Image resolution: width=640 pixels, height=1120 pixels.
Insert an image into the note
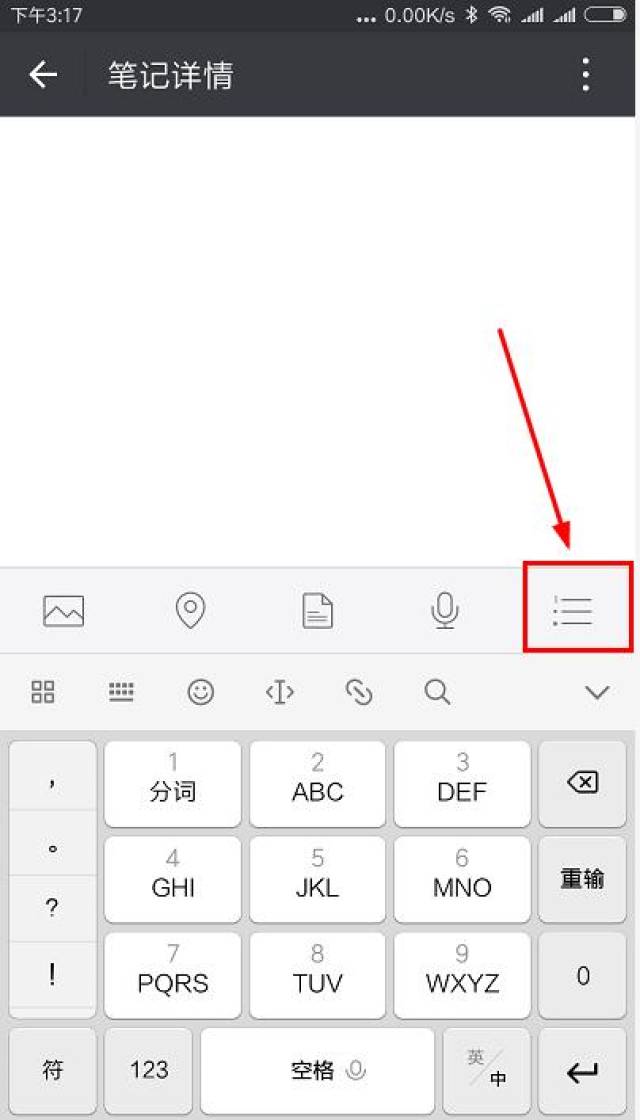click(64, 611)
